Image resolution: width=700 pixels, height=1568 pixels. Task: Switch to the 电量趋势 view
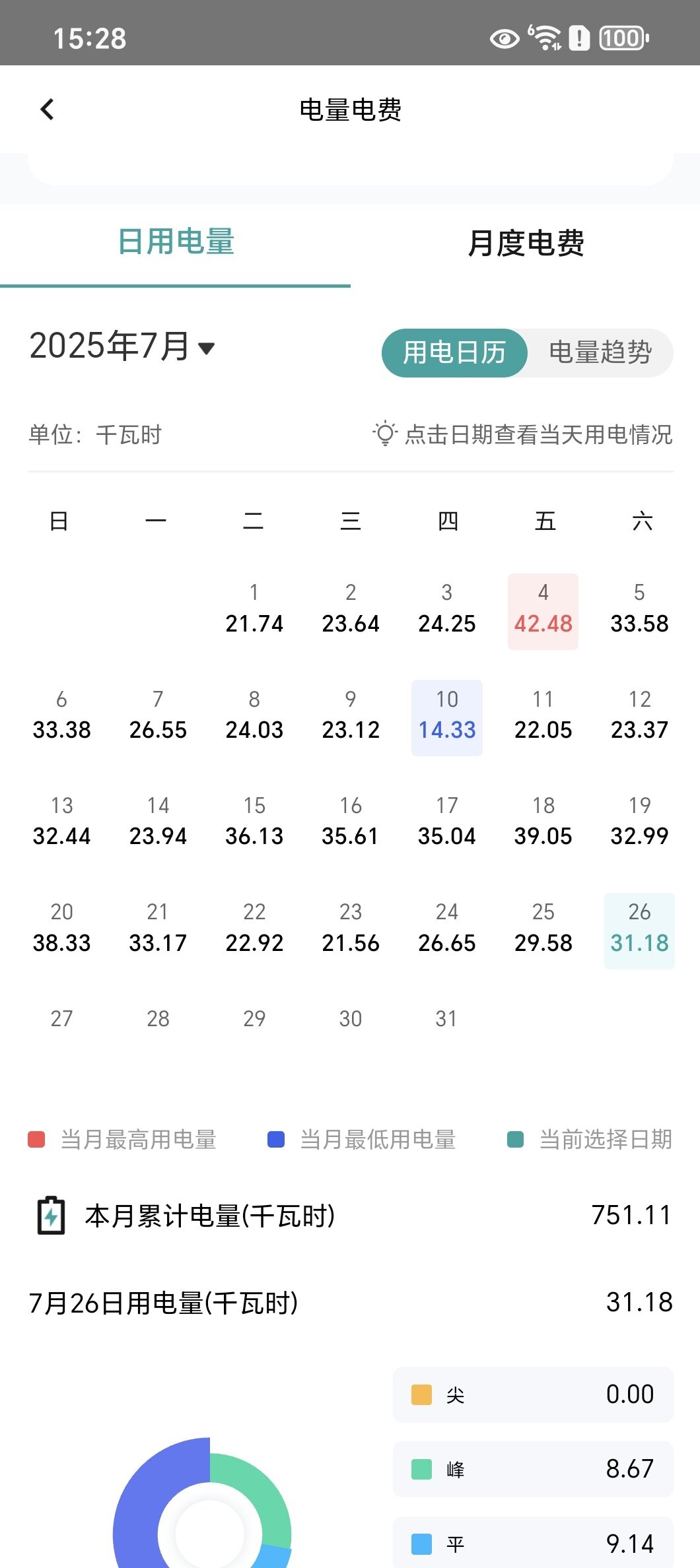click(x=600, y=352)
